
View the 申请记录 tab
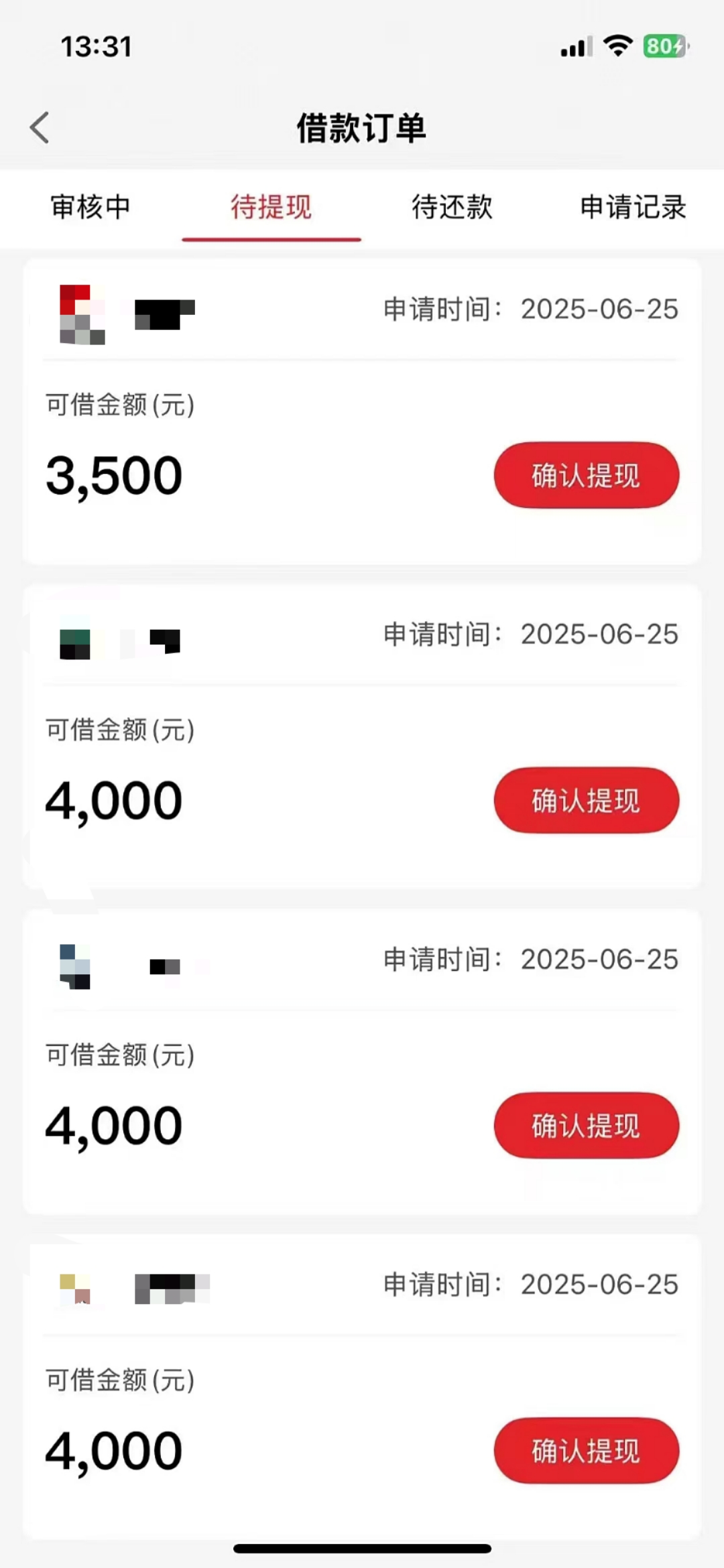[x=633, y=208]
